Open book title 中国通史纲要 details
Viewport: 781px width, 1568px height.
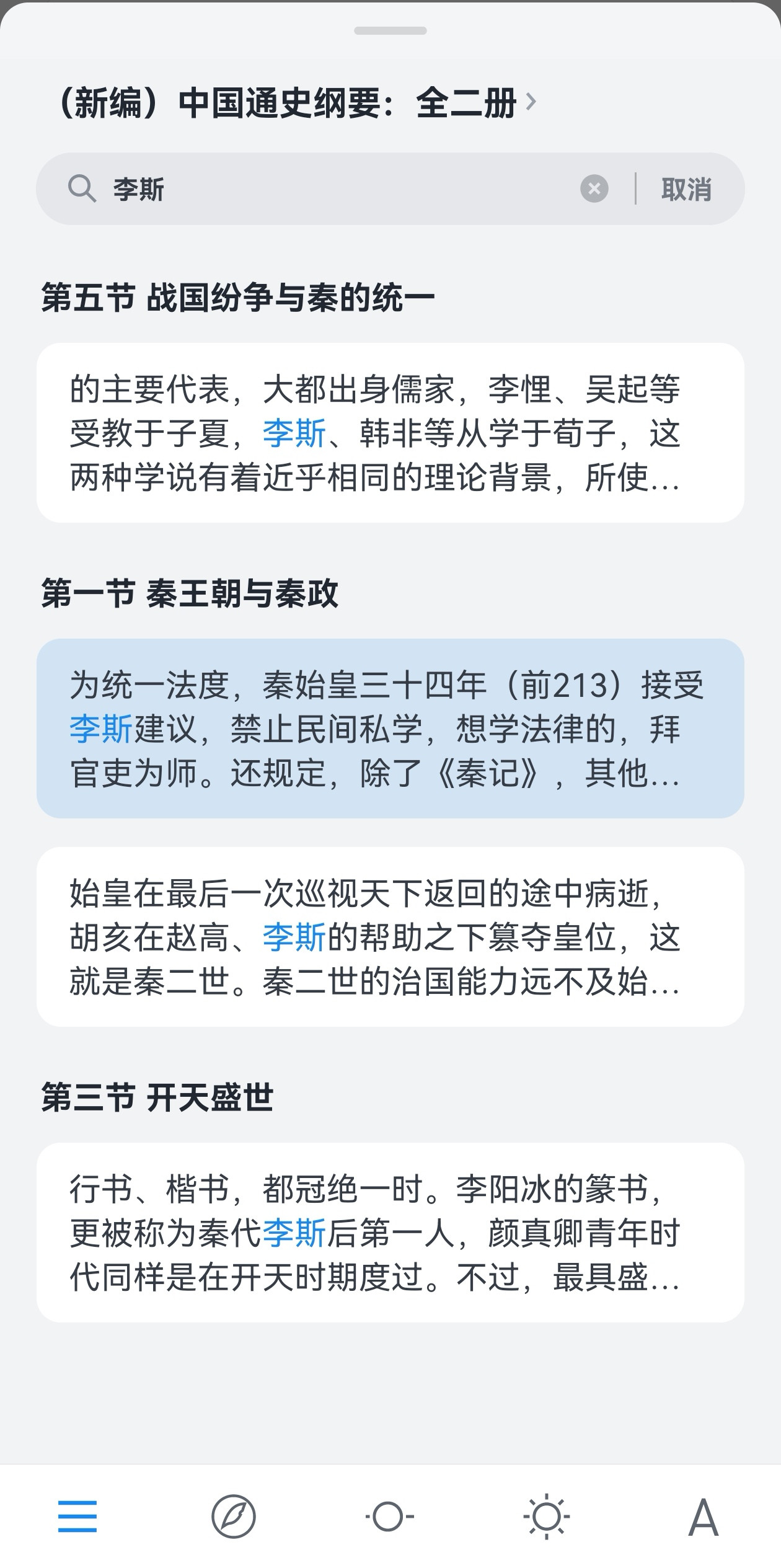coord(298,103)
